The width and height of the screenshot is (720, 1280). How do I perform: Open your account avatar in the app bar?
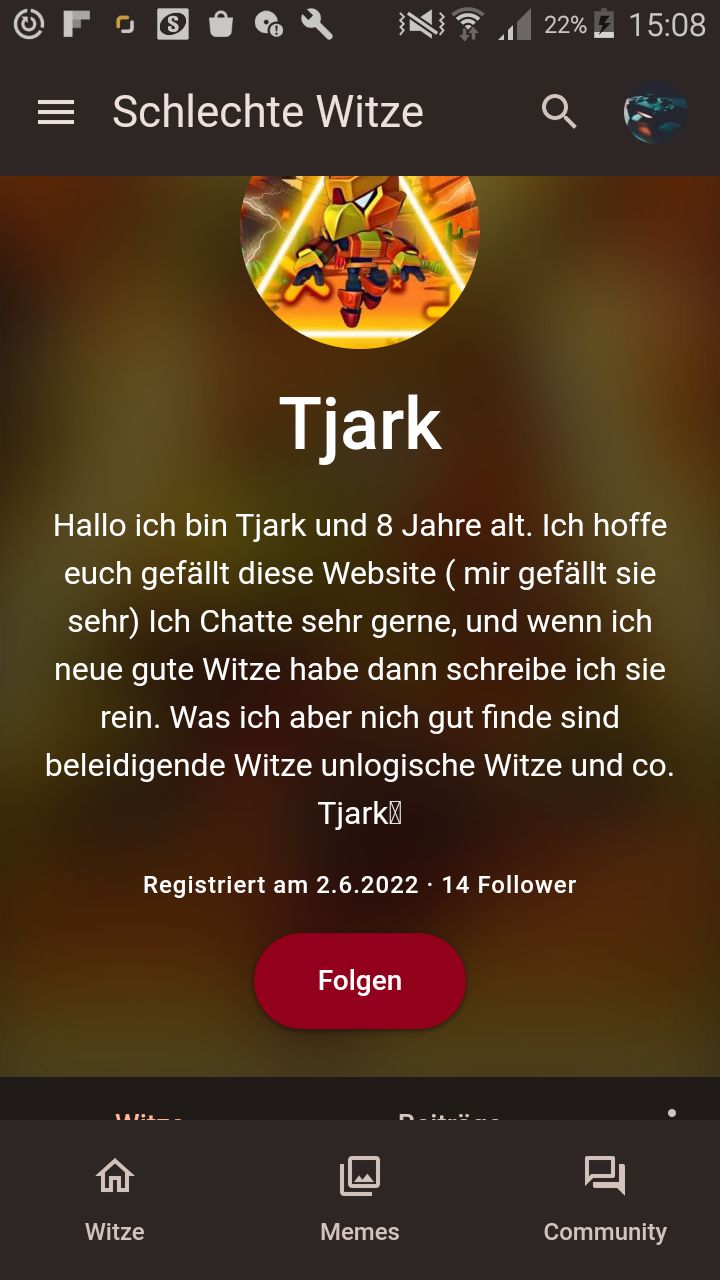[655, 112]
